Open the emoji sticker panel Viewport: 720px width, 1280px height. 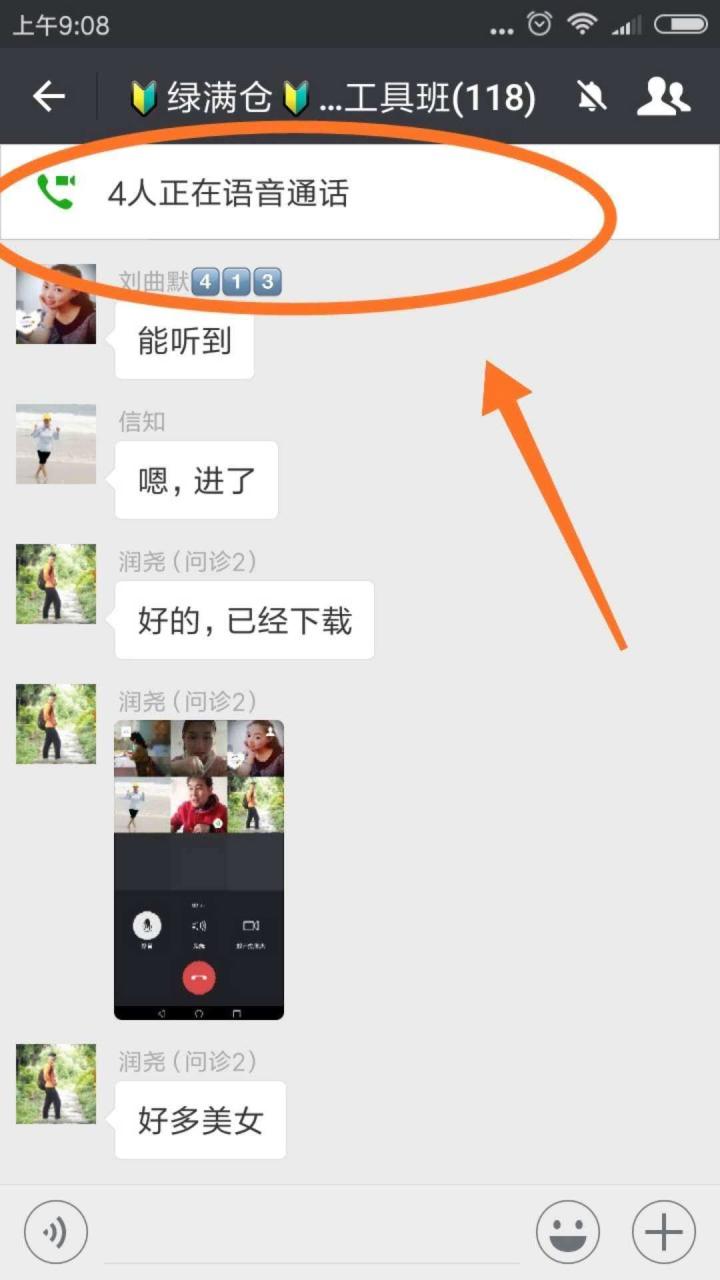568,1232
